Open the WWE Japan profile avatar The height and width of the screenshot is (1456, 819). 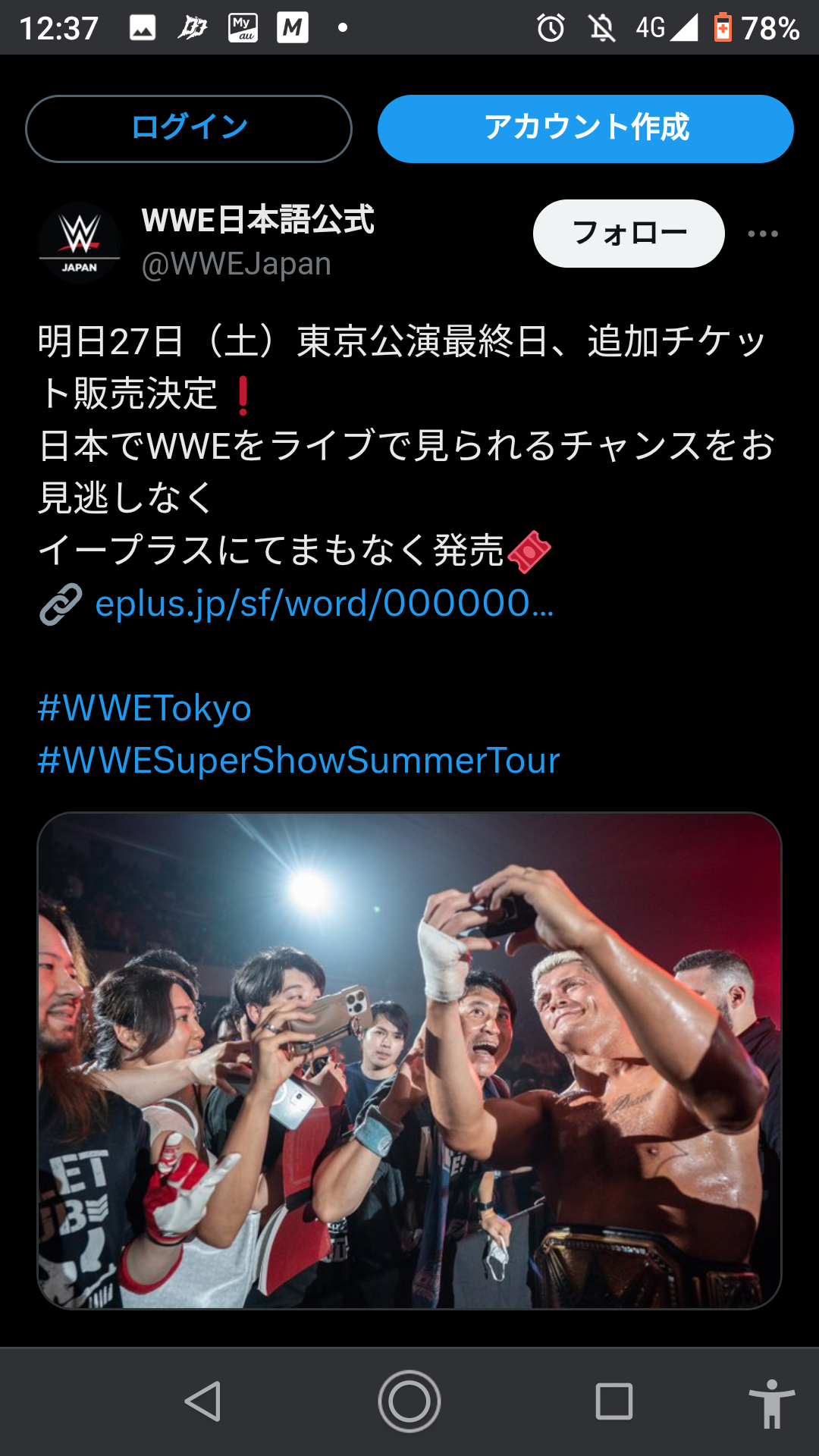80,243
